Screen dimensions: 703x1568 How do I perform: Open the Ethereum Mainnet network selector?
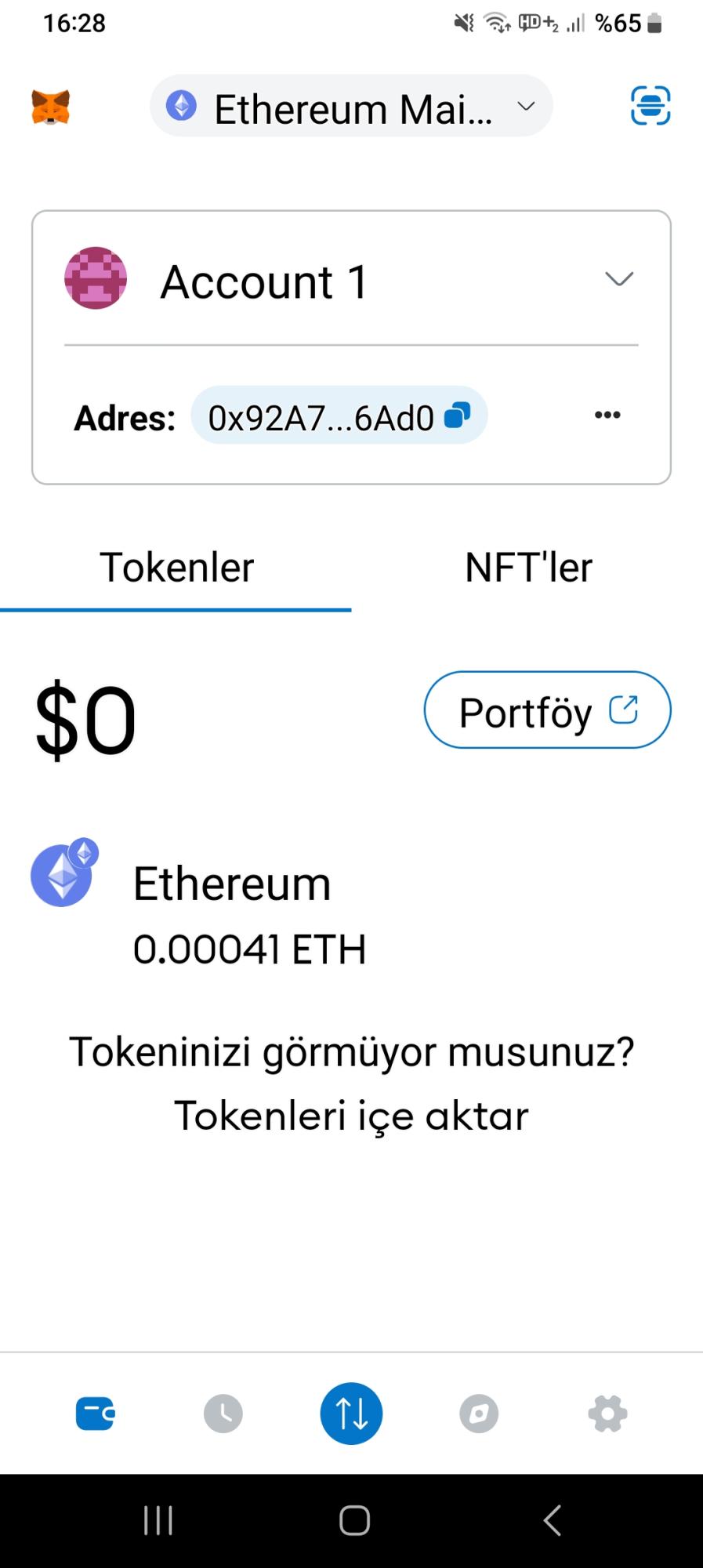(x=350, y=106)
